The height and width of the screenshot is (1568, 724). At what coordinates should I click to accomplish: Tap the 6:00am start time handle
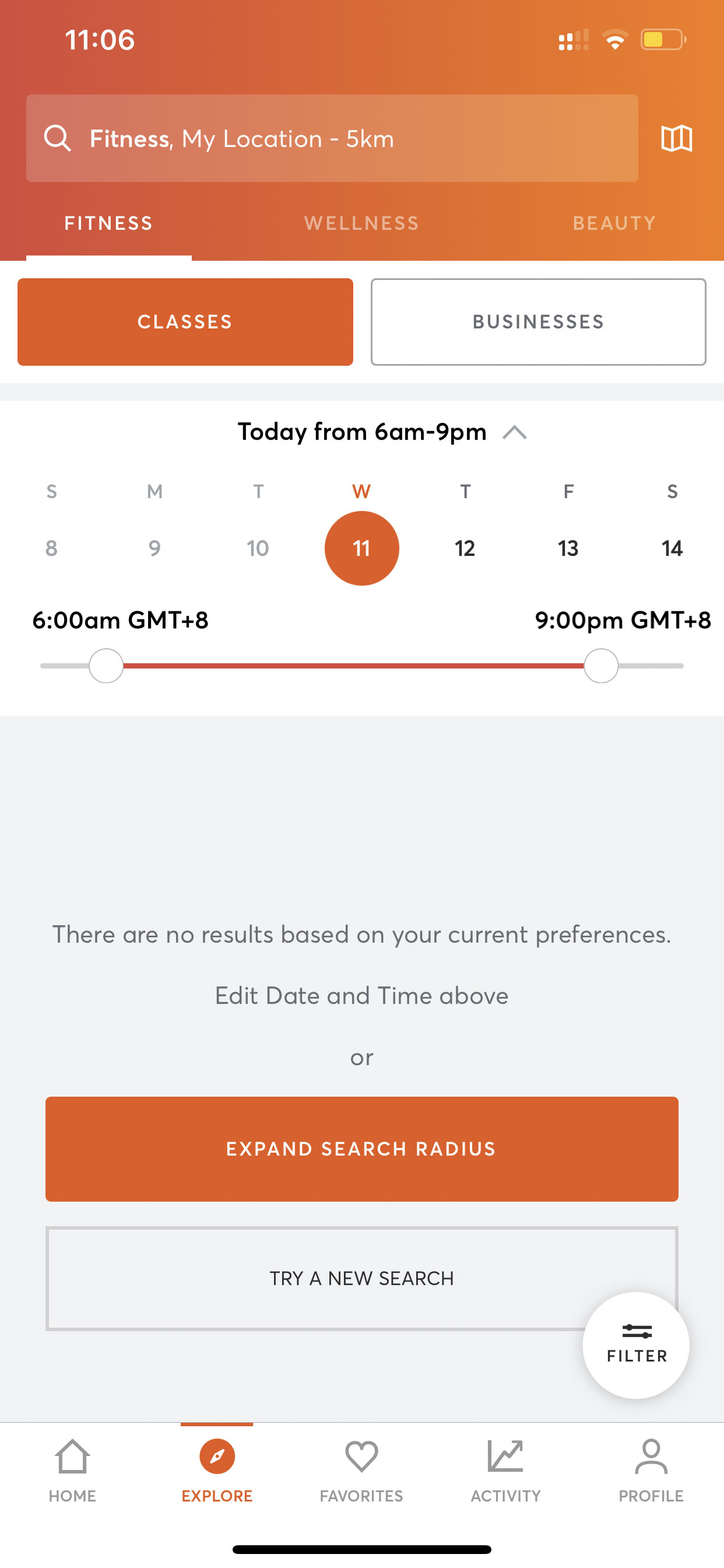coord(107,666)
